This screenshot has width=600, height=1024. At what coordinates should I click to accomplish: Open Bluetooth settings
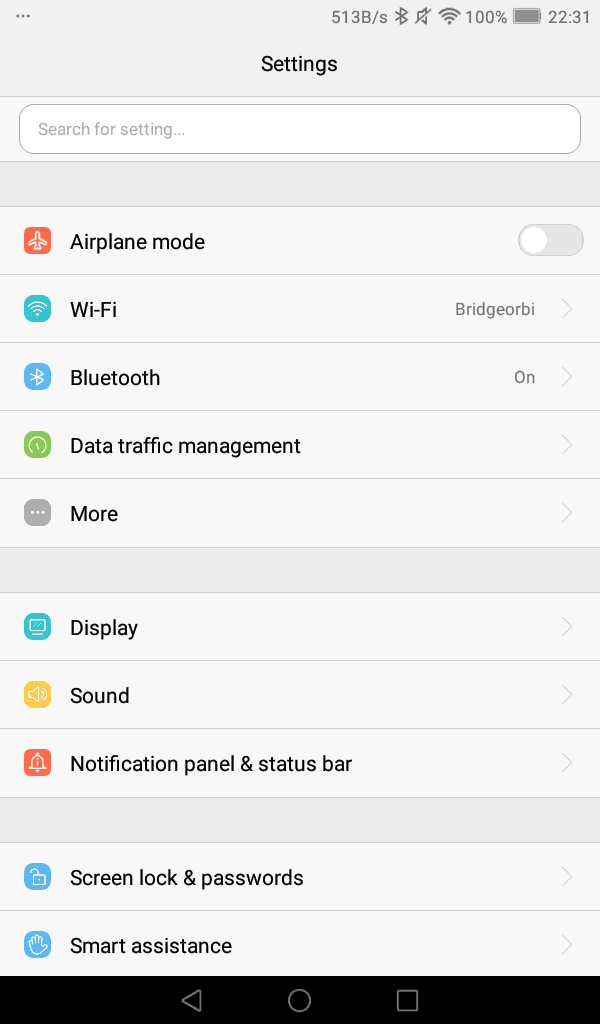coord(300,377)
